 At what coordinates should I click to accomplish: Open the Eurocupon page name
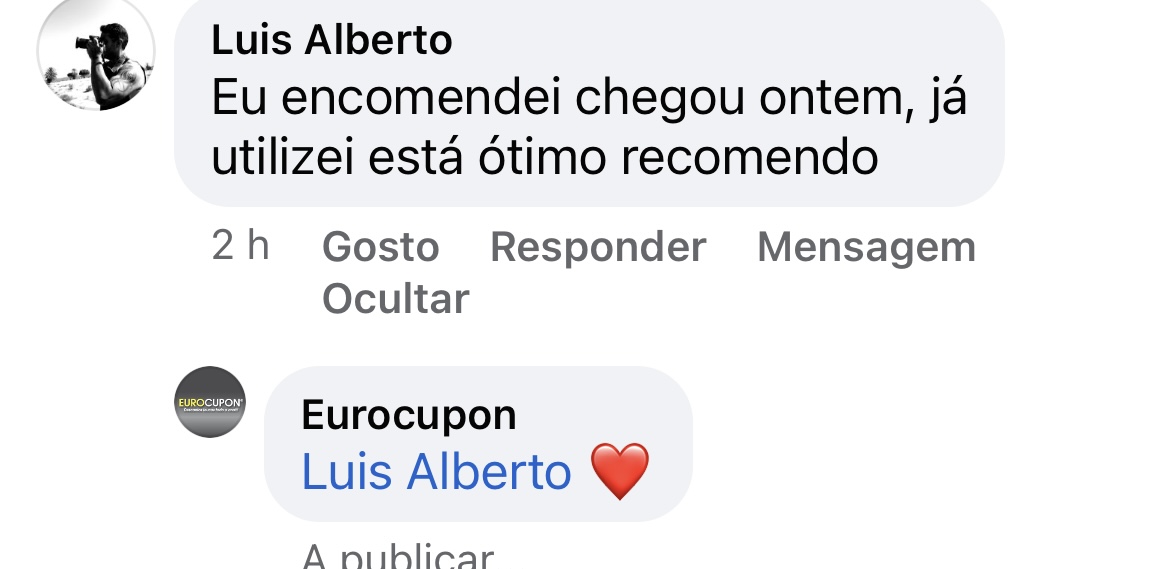click(408, 415)
